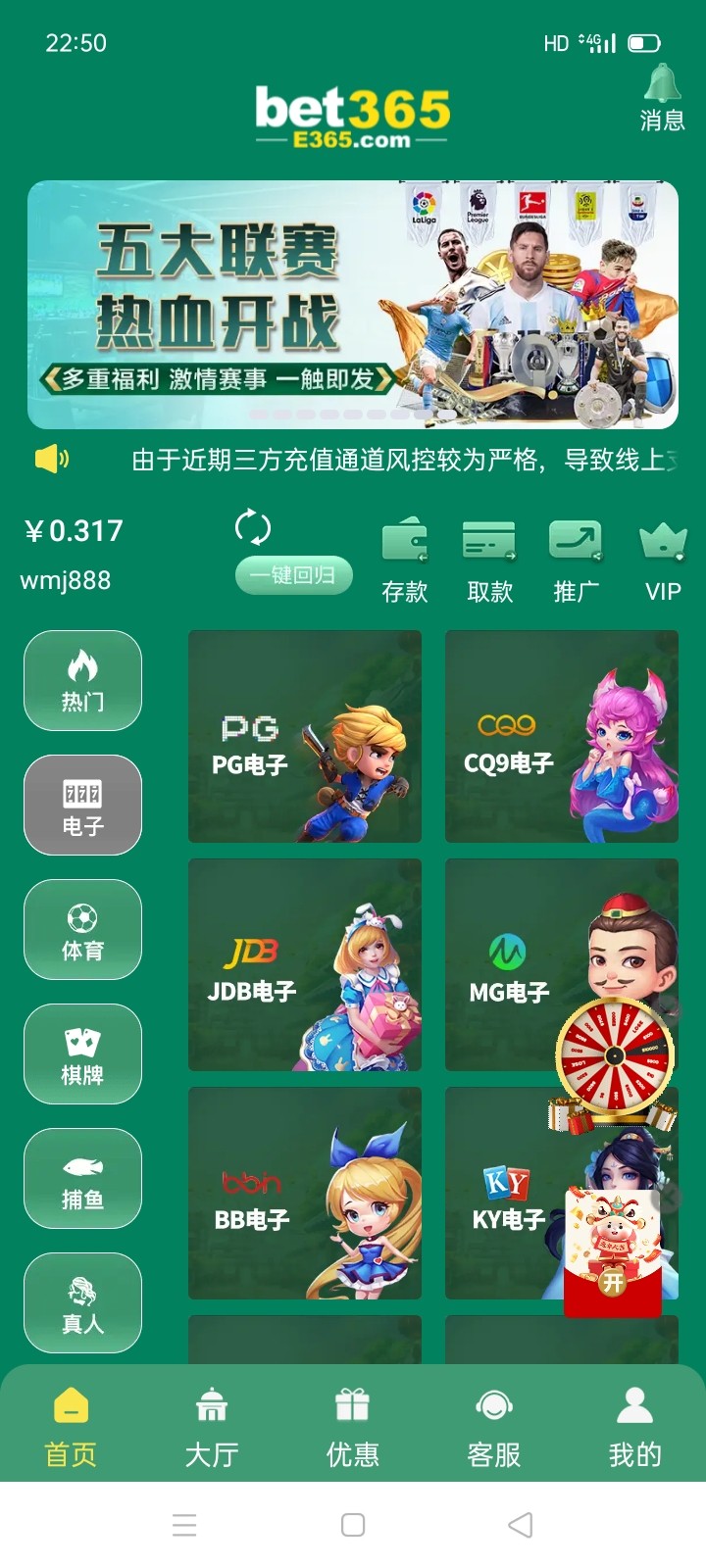Open the BB电子 game tile

tap(304, 1194)
